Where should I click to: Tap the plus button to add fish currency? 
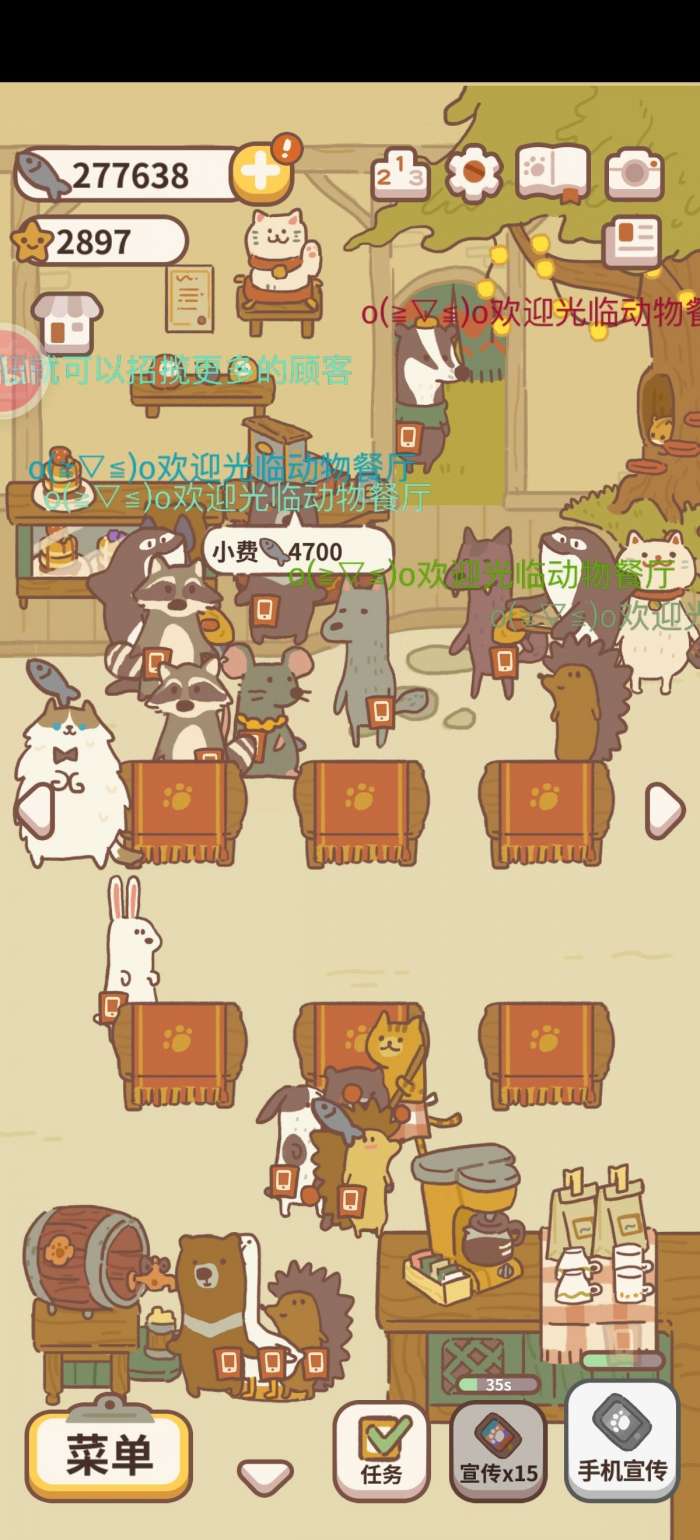coord(261,173)
